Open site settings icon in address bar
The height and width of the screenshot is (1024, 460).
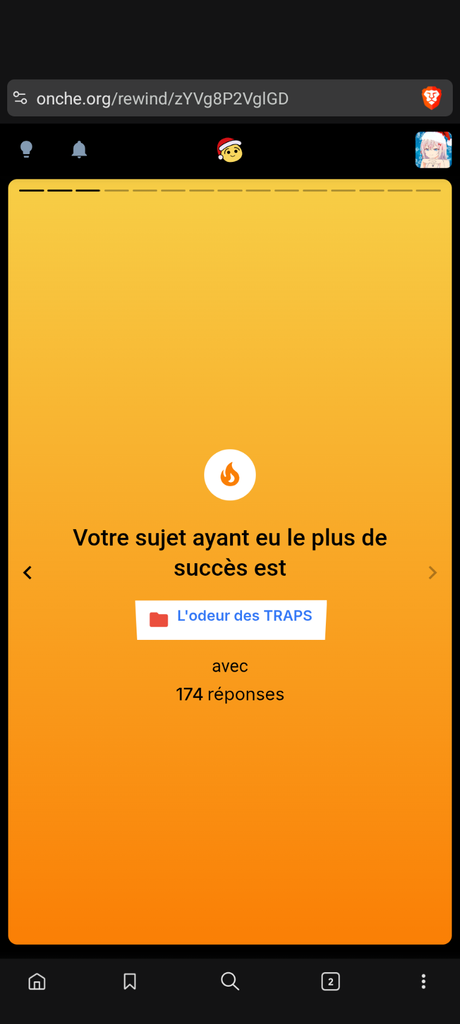20,99
